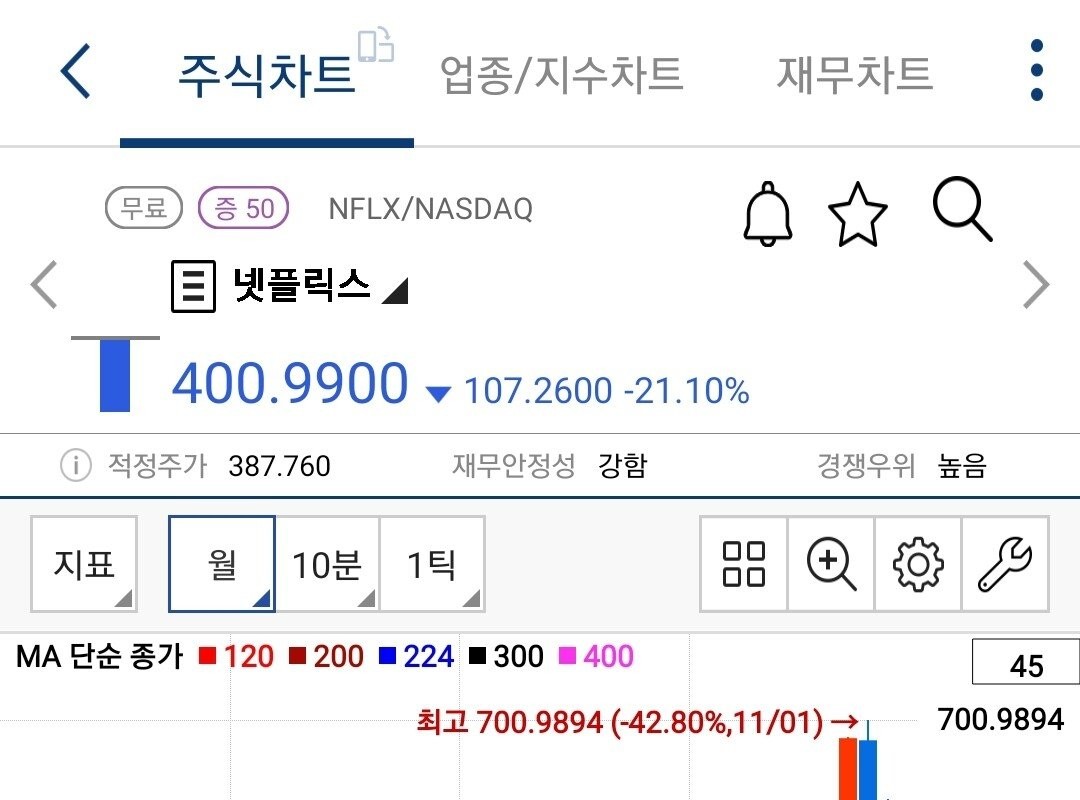This screenshot has width=1080, height=800.
Task: Switch to the 업종/지수차트 tab
Action: click(561, 74)
